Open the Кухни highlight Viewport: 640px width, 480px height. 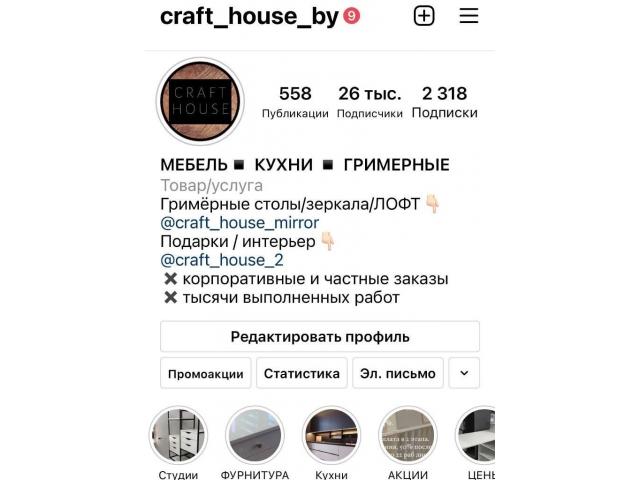click(x=331, y=437)
